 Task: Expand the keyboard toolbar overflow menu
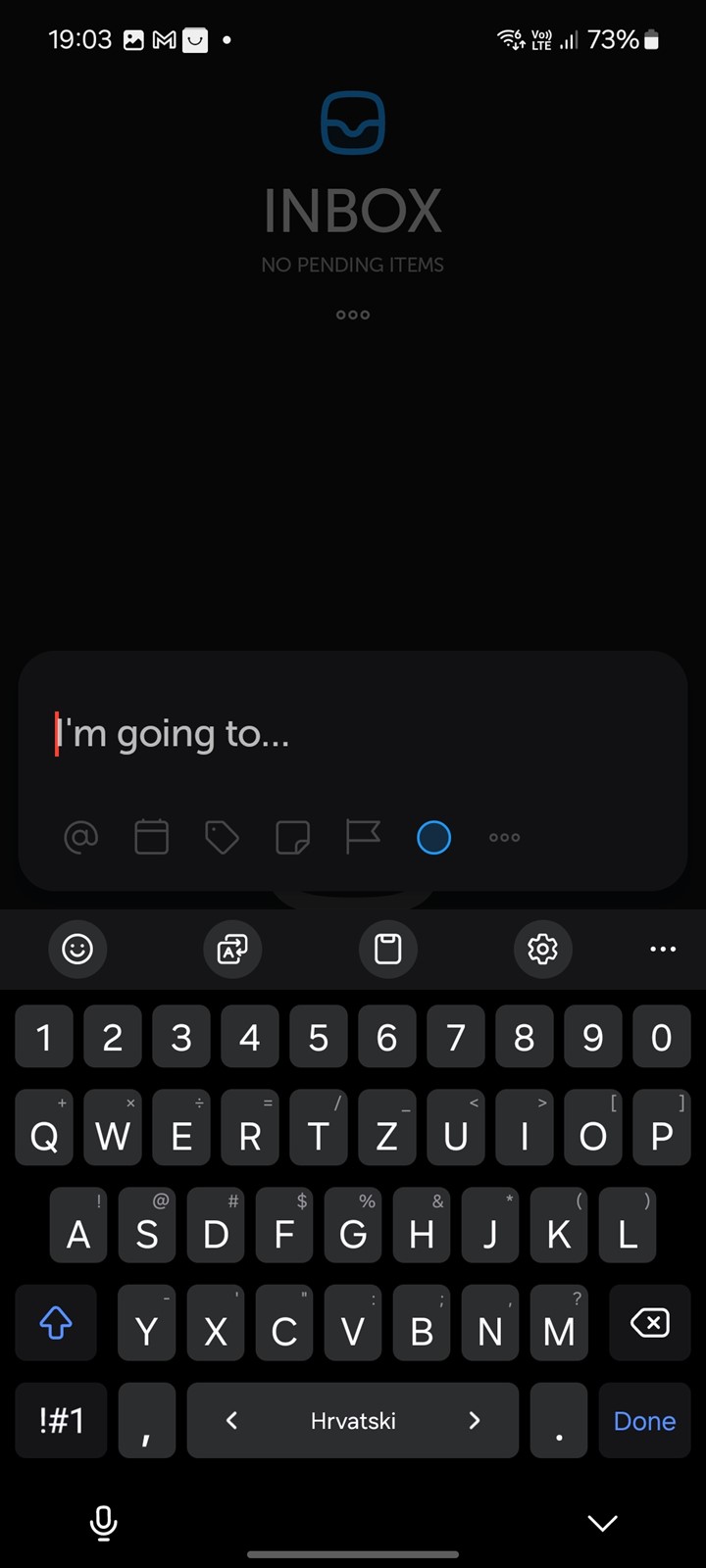point(663,949)
